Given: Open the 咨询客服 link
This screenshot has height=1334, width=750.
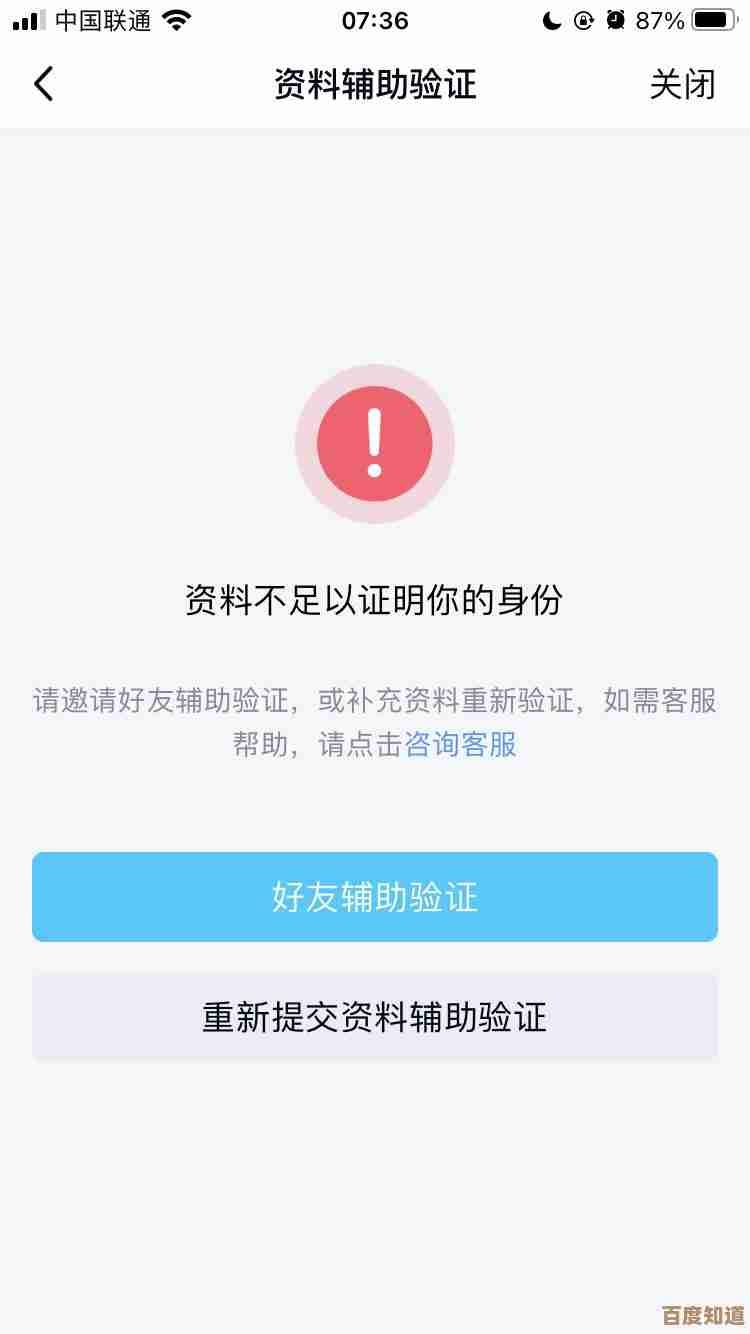Looking at the screenshot, I should [460, 744].
